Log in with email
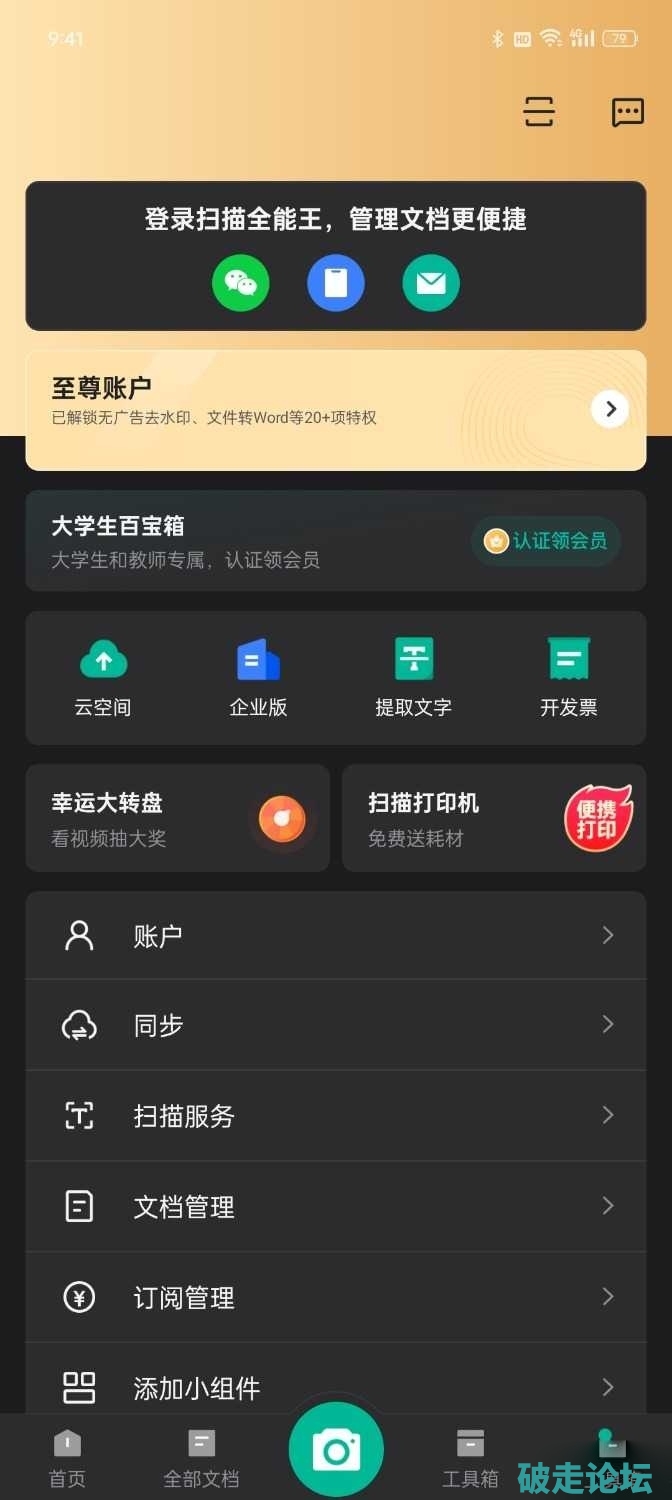The width and height of the screenshot is (672, 1500). pyautogui.click(x=431, y=283)
